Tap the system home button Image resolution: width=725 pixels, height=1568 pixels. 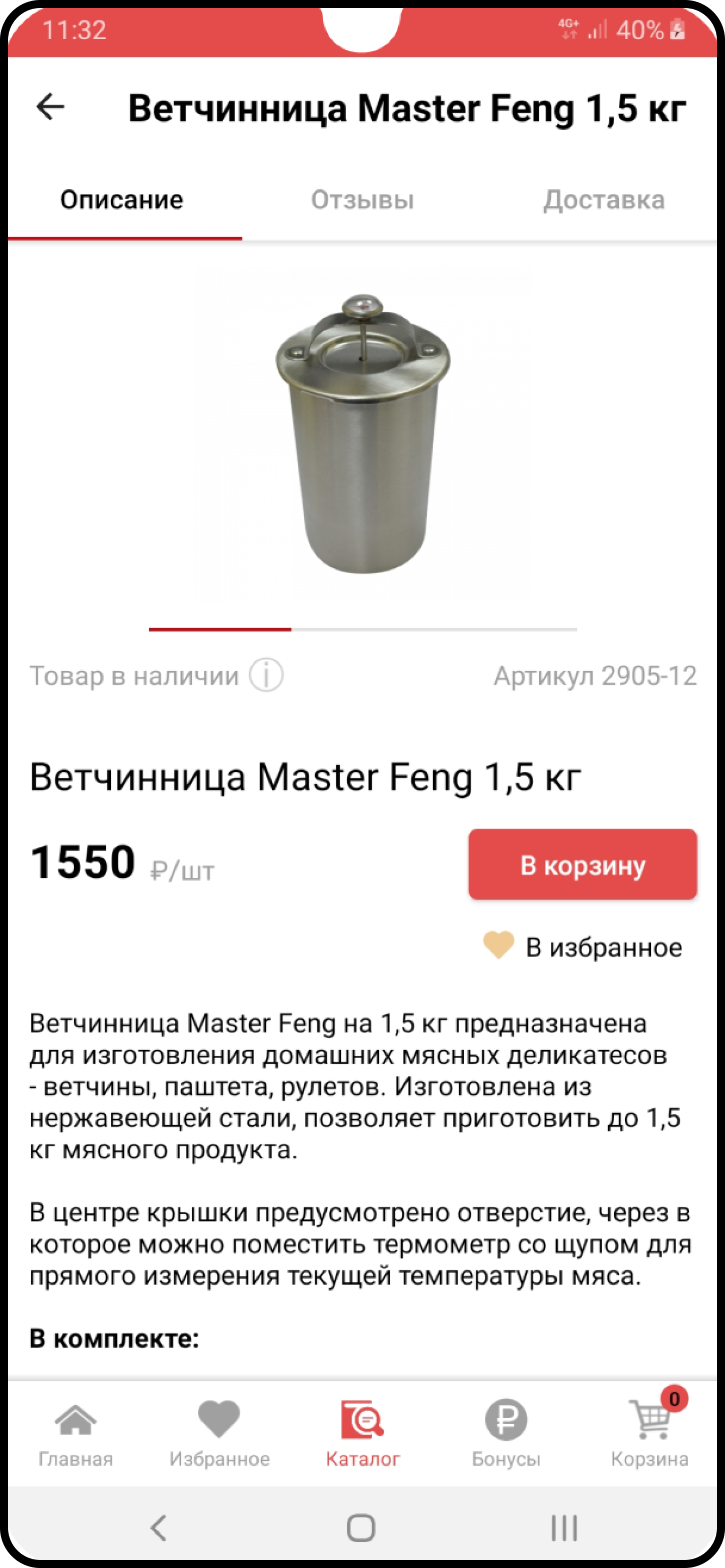361,1528
